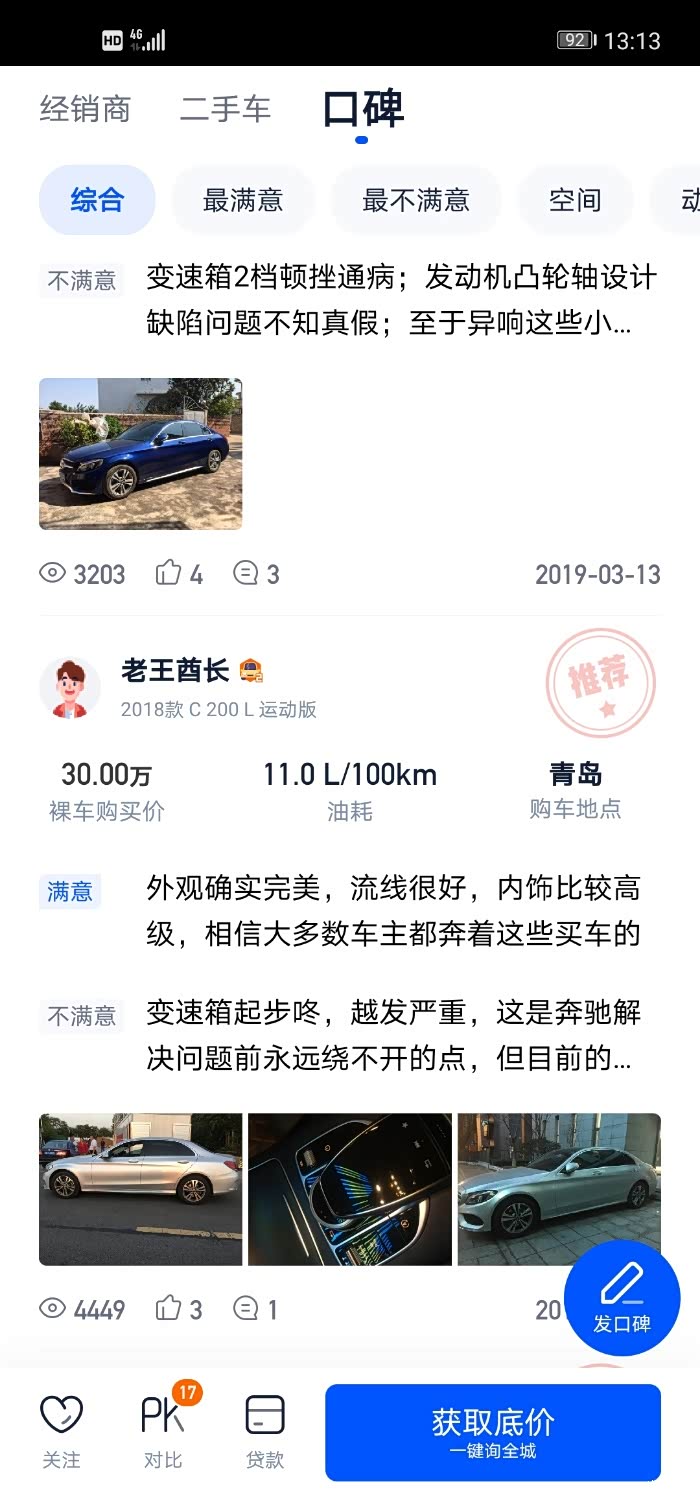Open the PK 对比 comparison
The width and height of the screenshot is (700, 1497).
point(163,1432)
